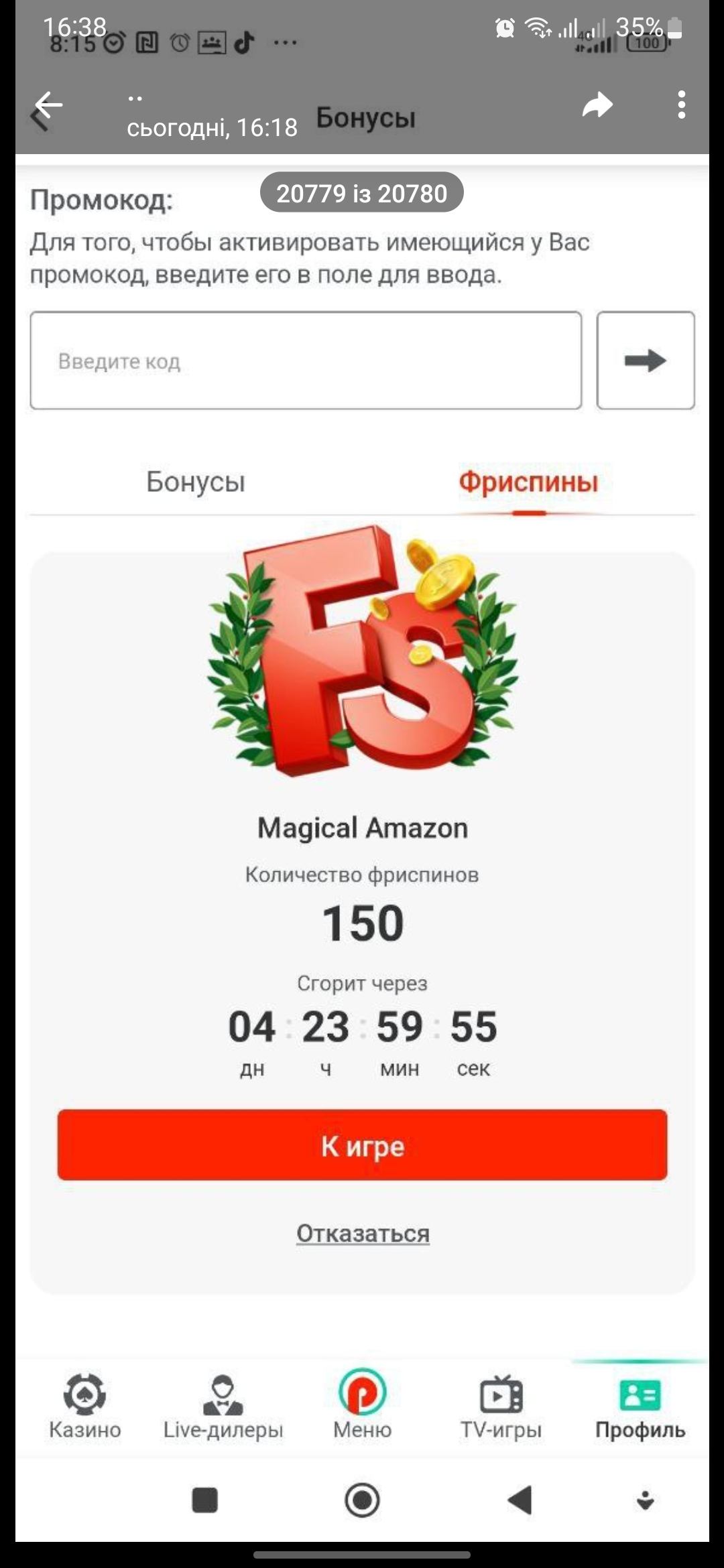Open the Казино section
The image size is (724, 1568).
click(x=85, y=1405)
